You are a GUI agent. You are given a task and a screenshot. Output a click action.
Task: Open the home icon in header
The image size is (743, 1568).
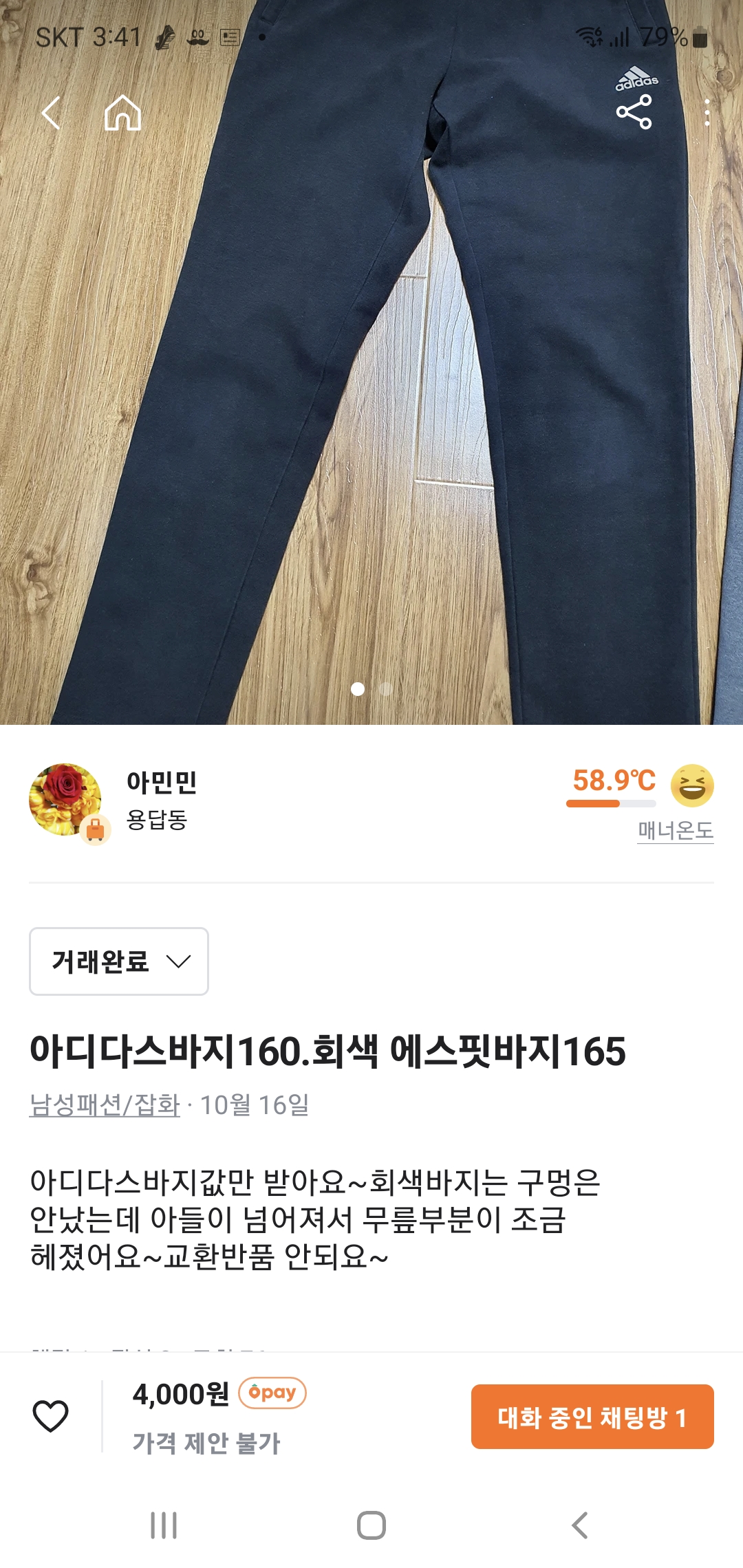(x=122, y=113)
